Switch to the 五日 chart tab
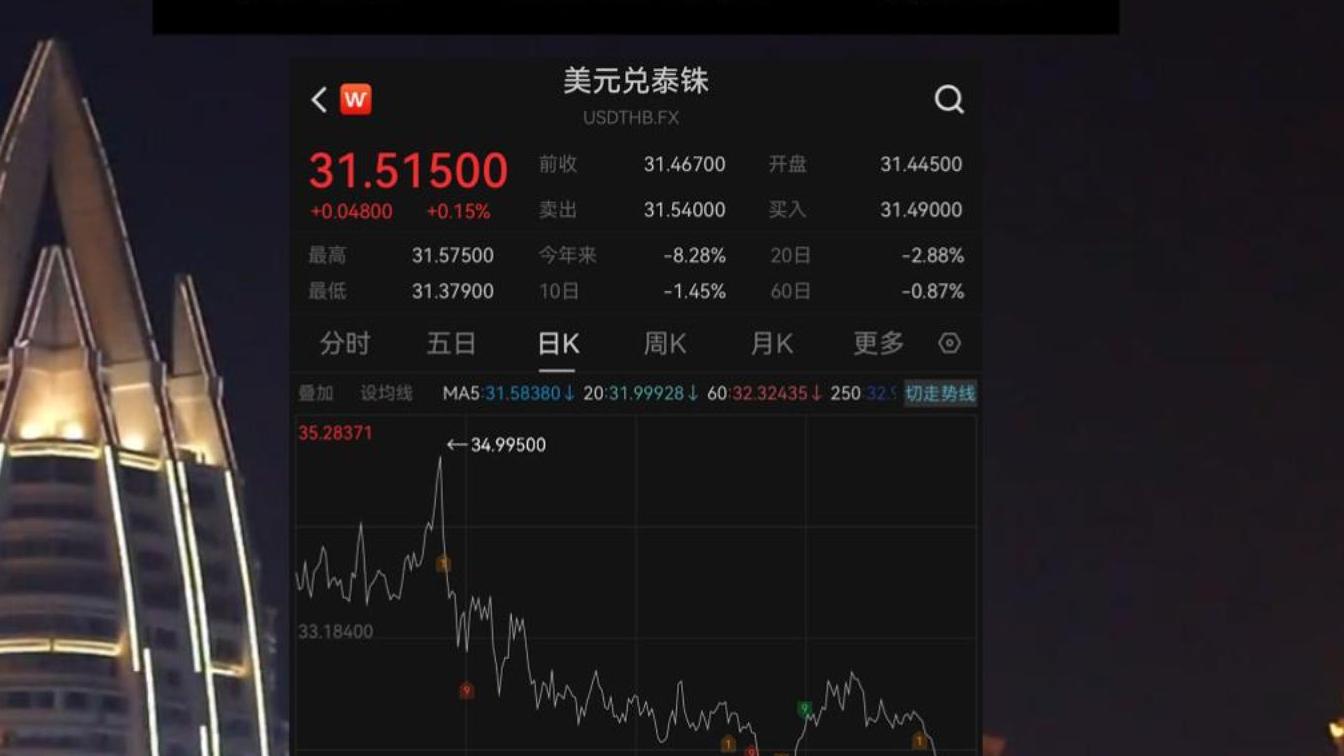1344x756 pixels. tap(451, 344)
